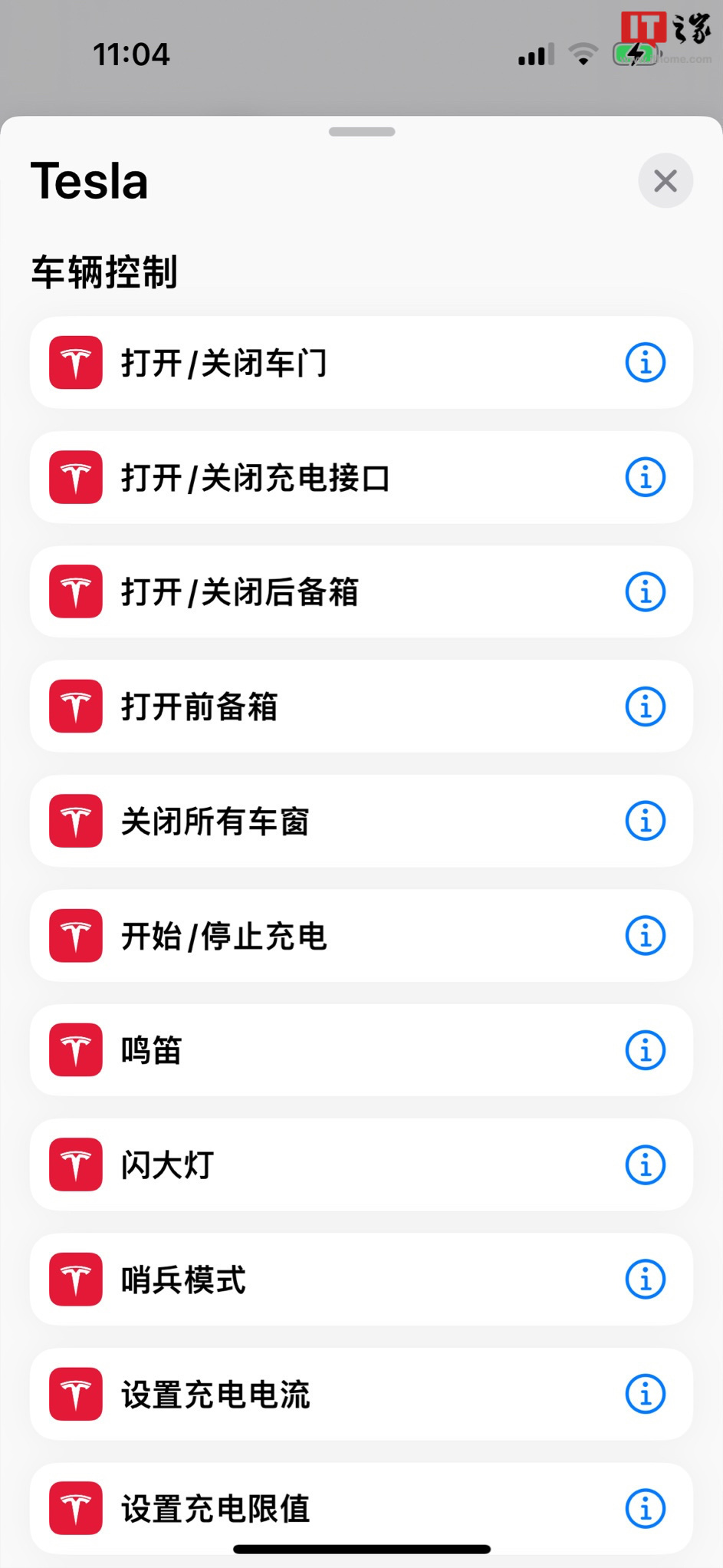Image resolution: width=723 pixels, height=1568 pixels.
Task: Tap the Tesla icon next to 关闭所有车窗
Action: pos(74,820)
